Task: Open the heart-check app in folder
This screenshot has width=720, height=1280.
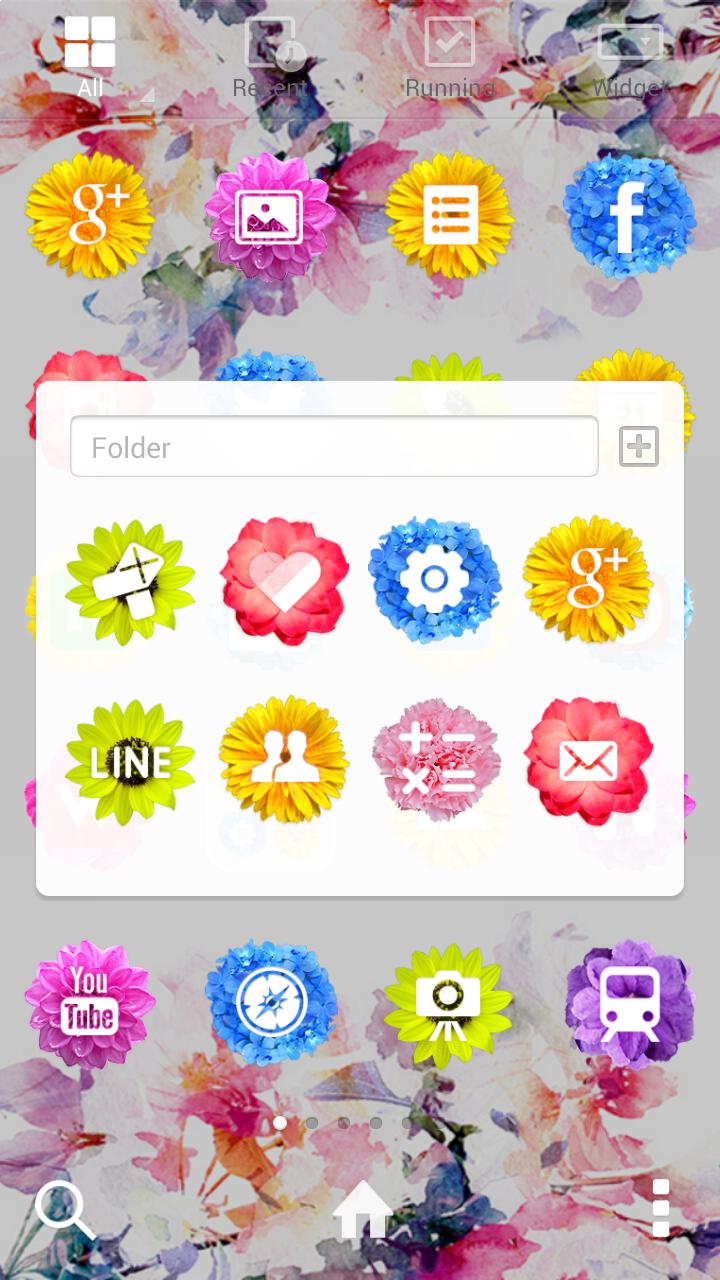Action: (x=284, y=581)
